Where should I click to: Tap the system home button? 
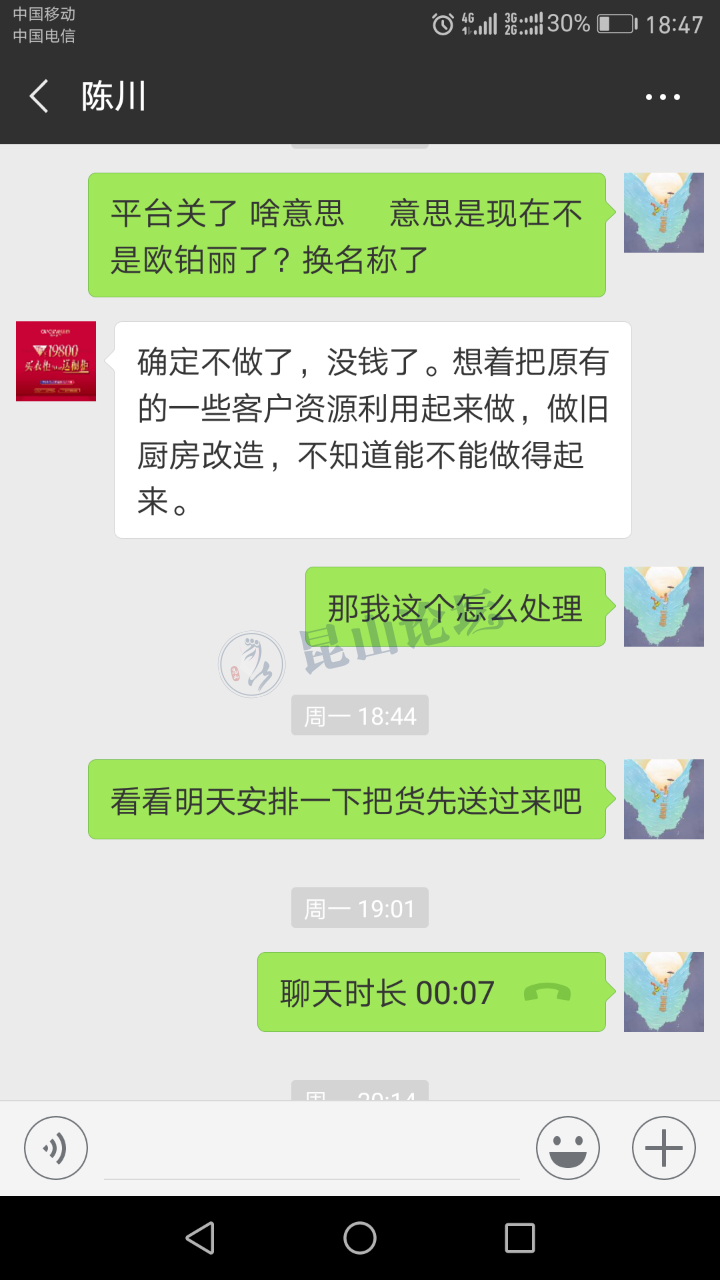click(x=360, y=1238)
